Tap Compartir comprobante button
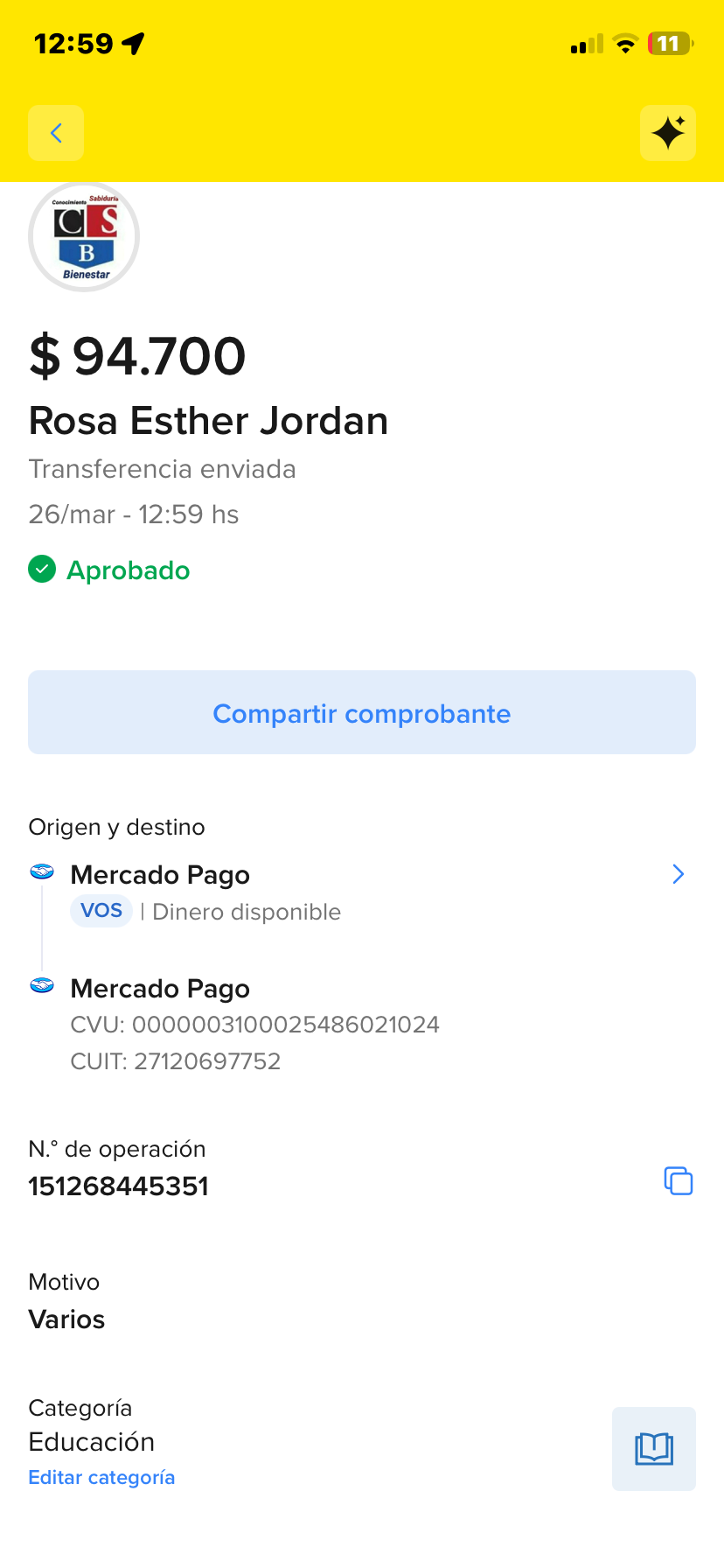Viewport: 724px width, 1568px height. [x=362, y=713]
